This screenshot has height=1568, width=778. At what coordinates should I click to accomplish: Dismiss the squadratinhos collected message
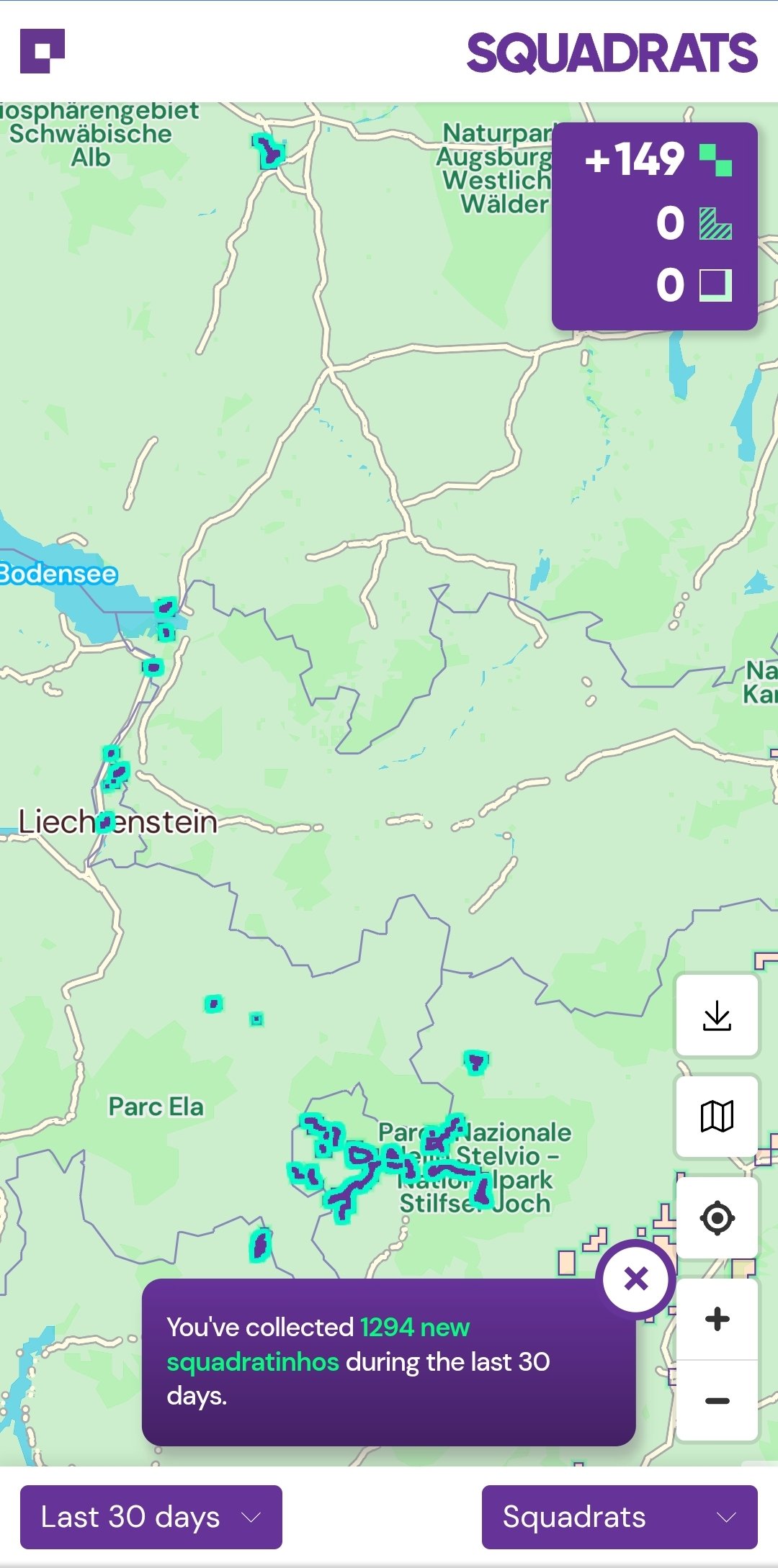(636, 1279)
